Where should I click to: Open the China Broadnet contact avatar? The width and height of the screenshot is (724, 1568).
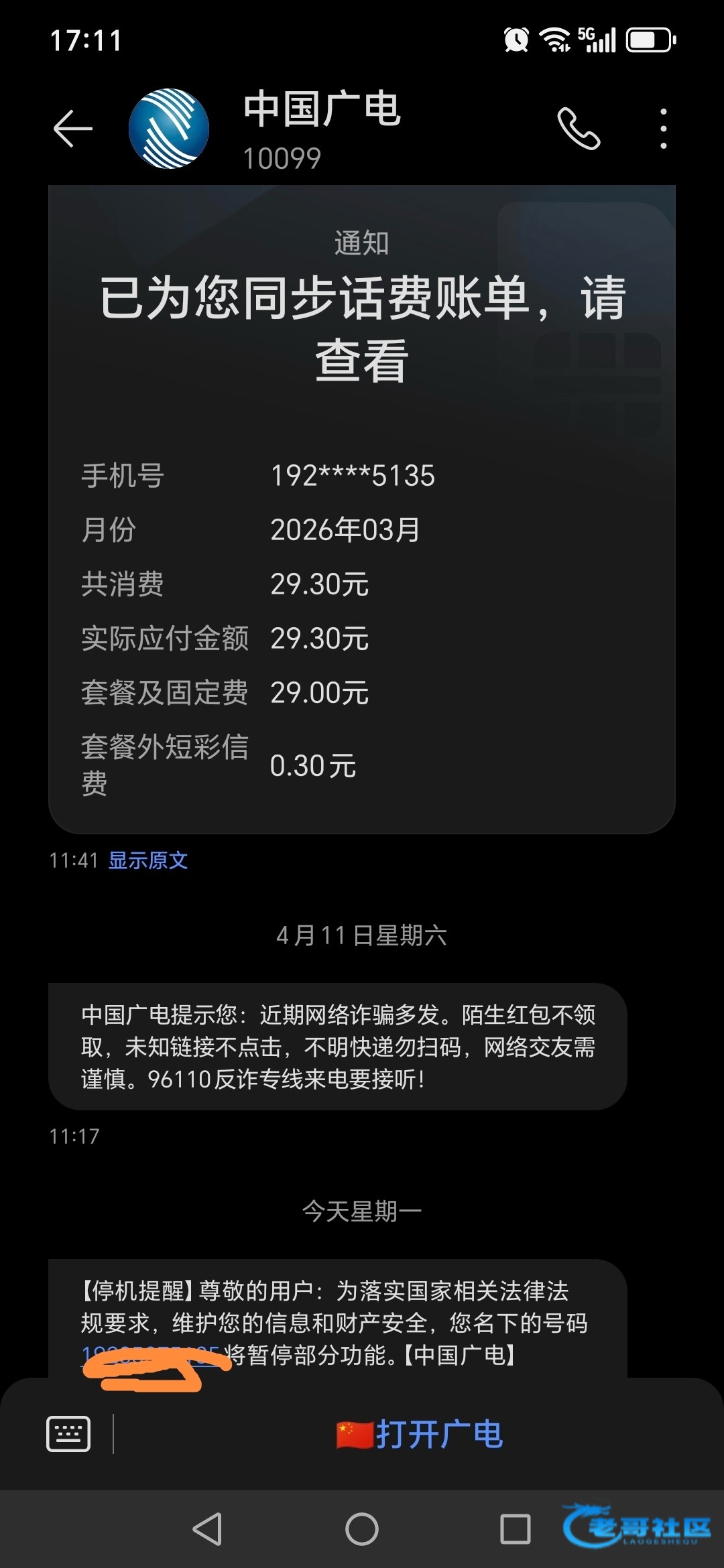pyautogui.click(x=169, y=128)
